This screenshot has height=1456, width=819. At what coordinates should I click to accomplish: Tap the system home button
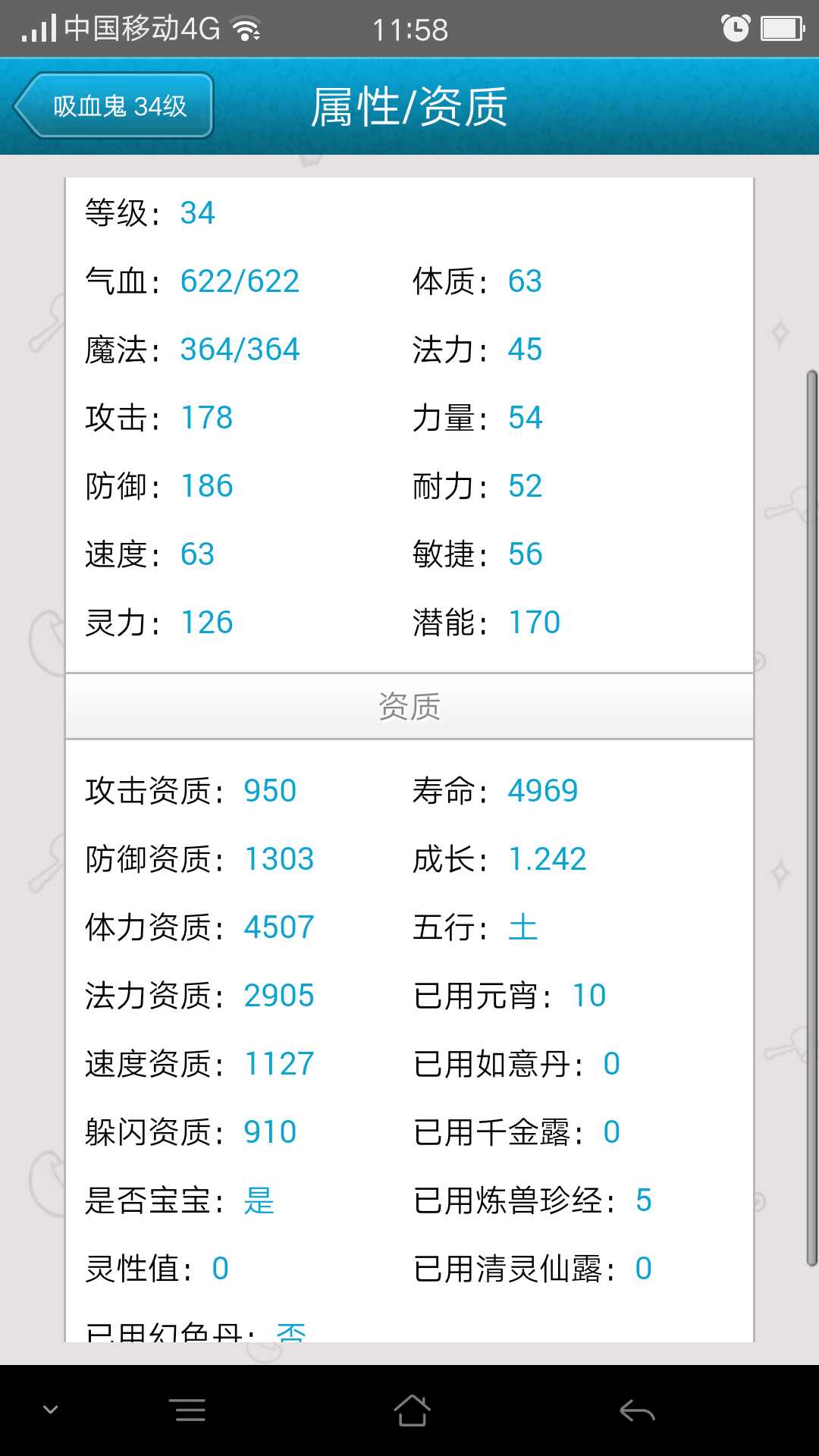[x=412, y=1410]
